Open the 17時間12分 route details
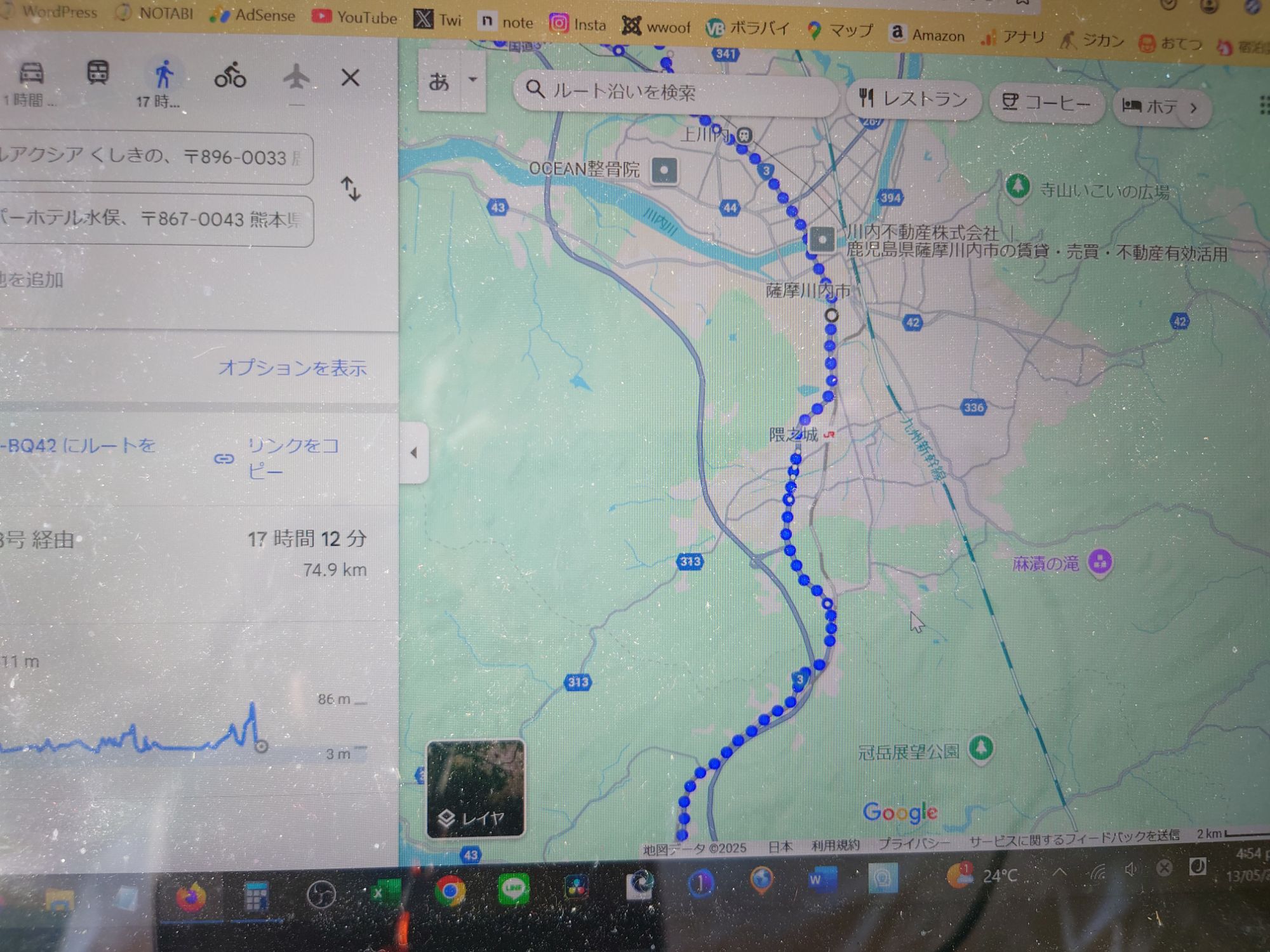 coord(190,551)
